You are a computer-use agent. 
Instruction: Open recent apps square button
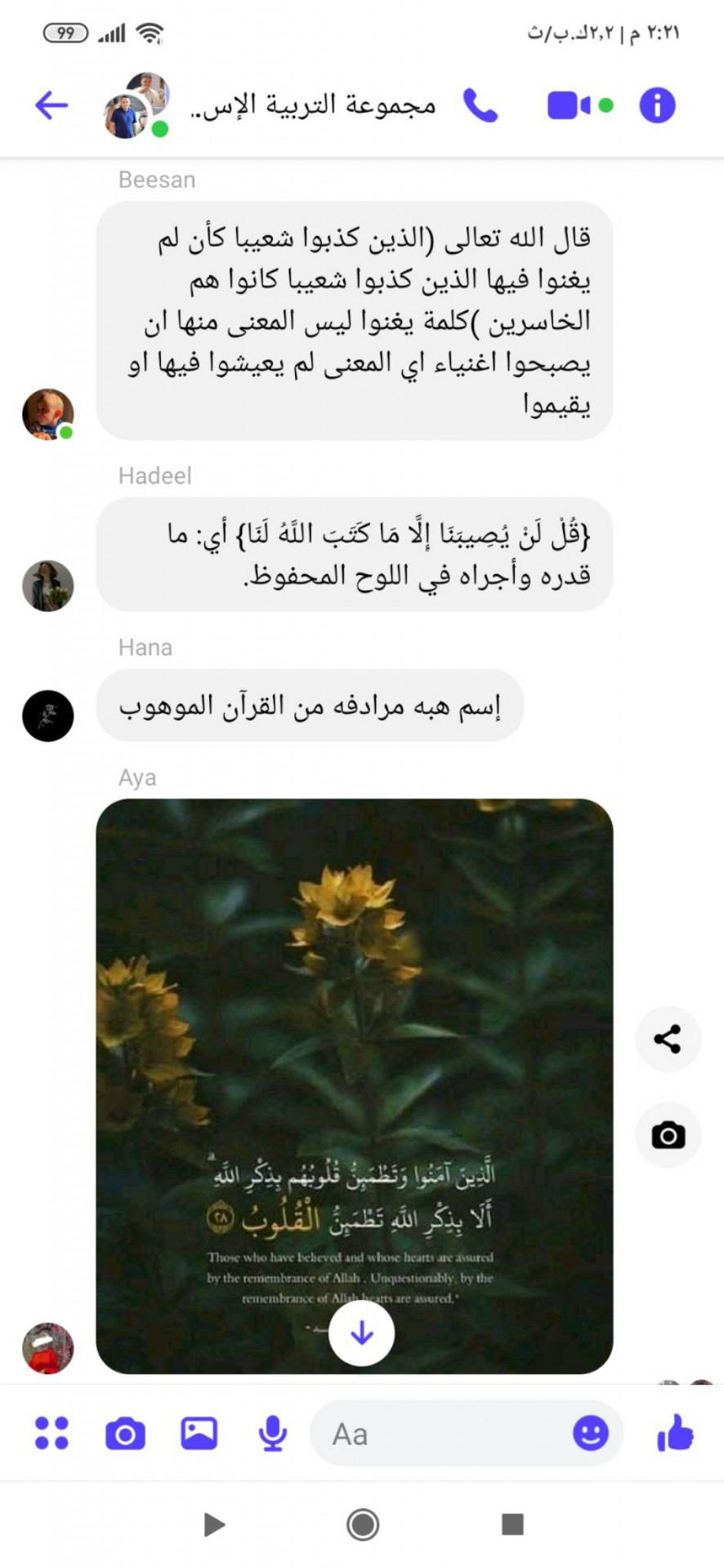point(512,1524)
